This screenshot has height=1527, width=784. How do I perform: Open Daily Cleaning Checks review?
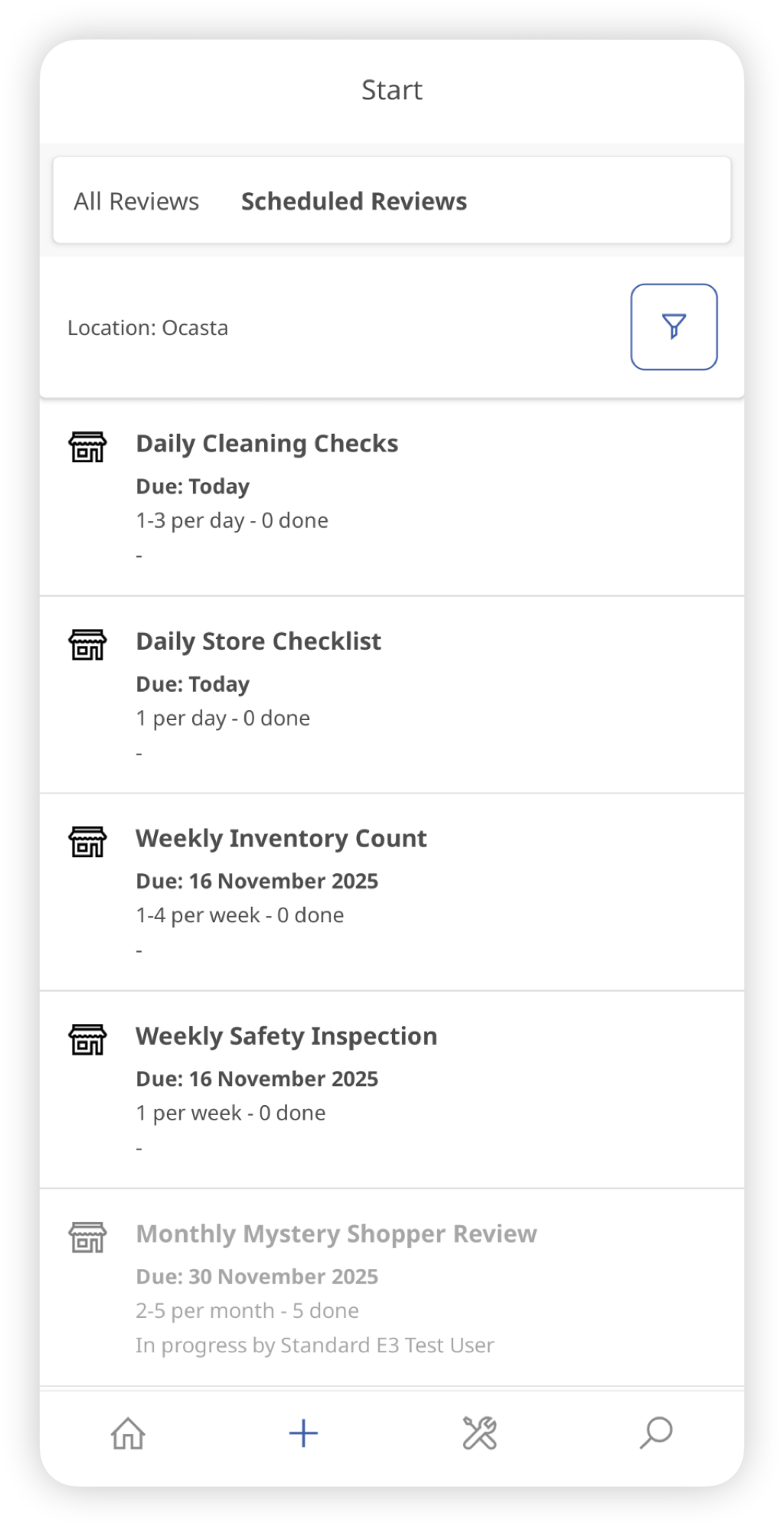(267, 444)
